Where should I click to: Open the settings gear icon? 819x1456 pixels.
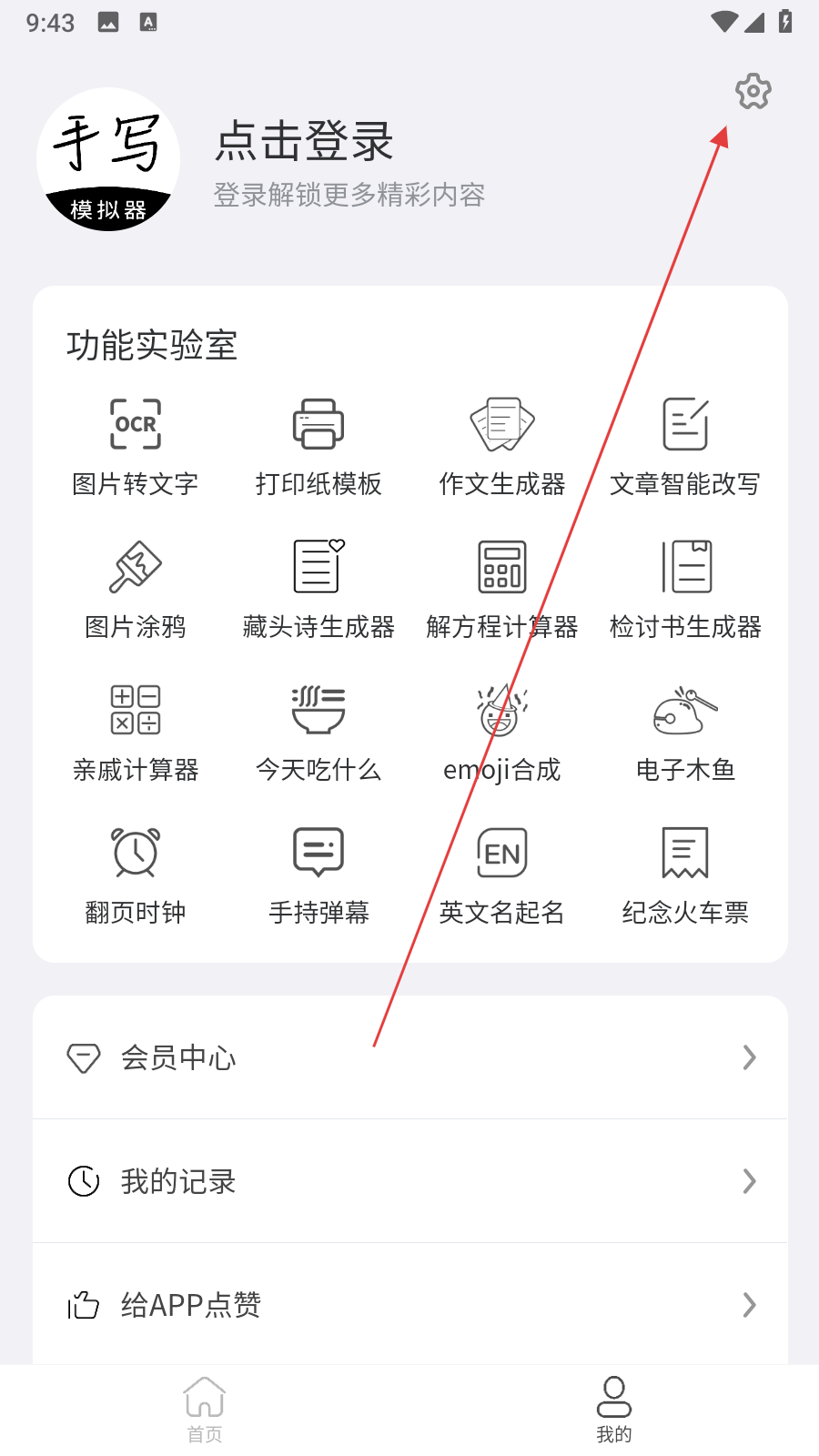[753, 91]
